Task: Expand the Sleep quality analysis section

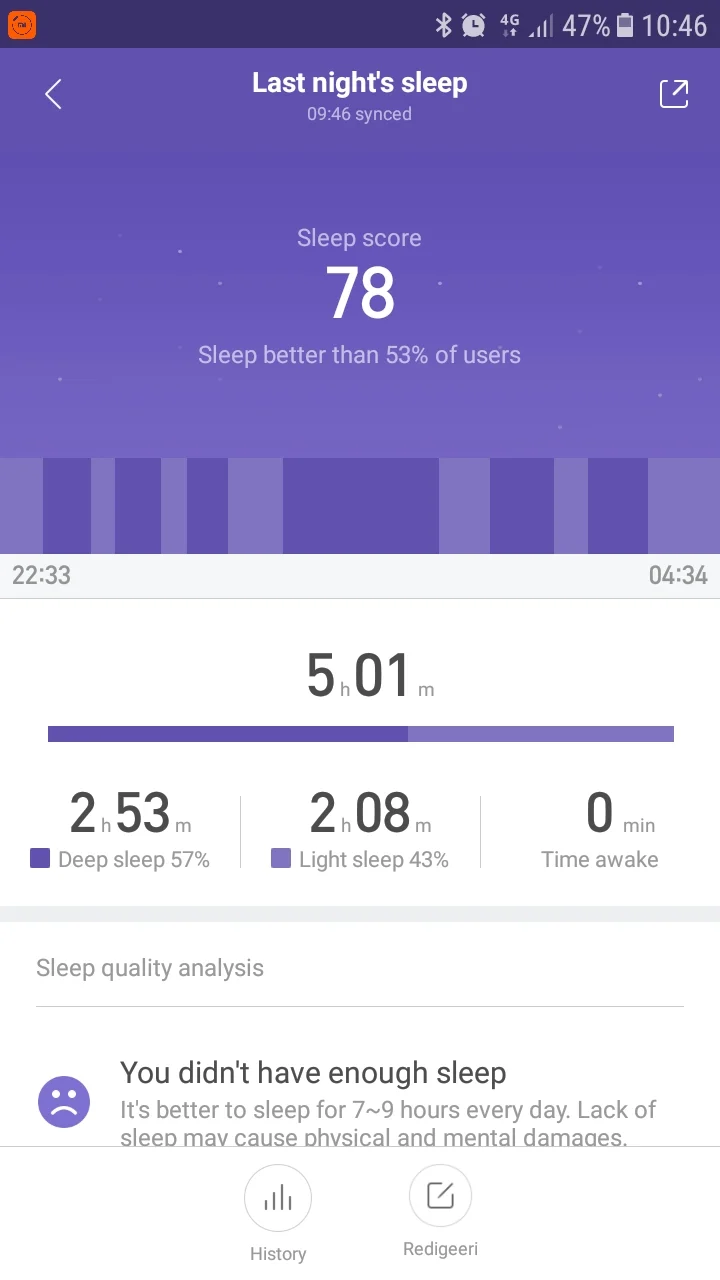Action: [x=149, y=967]
